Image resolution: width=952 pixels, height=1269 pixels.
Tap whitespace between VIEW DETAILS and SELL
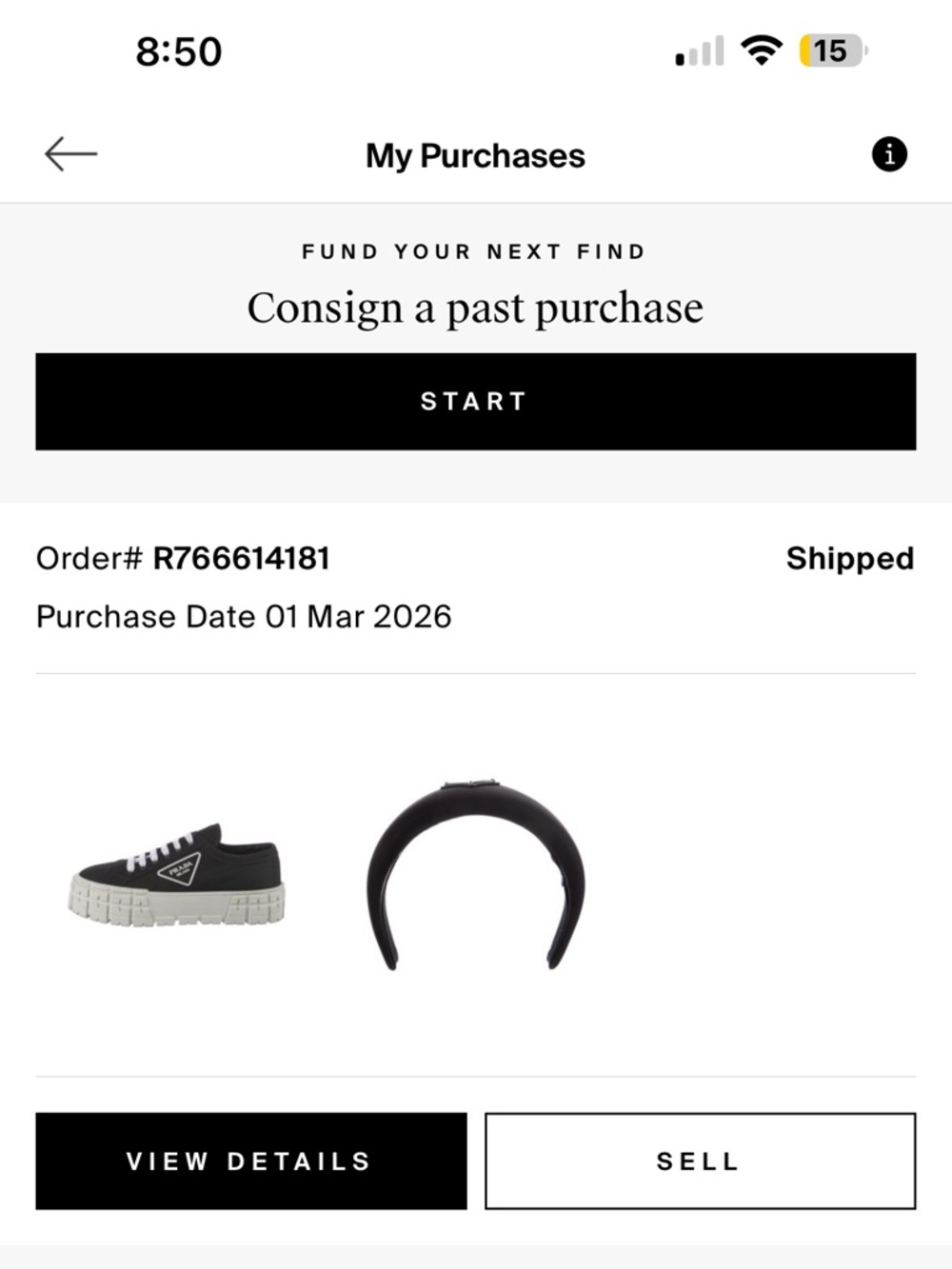tap(475, 1160)
